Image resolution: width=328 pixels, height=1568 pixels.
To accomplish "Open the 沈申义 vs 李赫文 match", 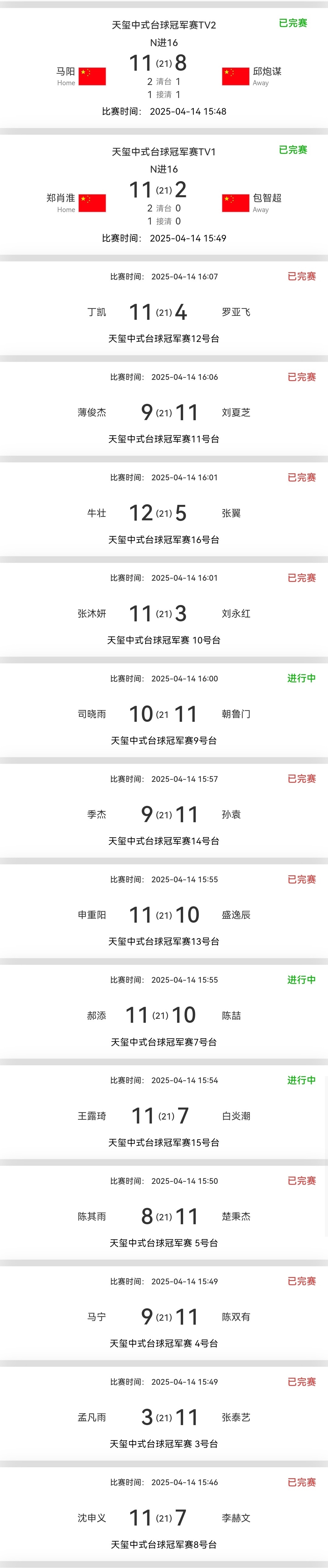I will [163, 1517].
